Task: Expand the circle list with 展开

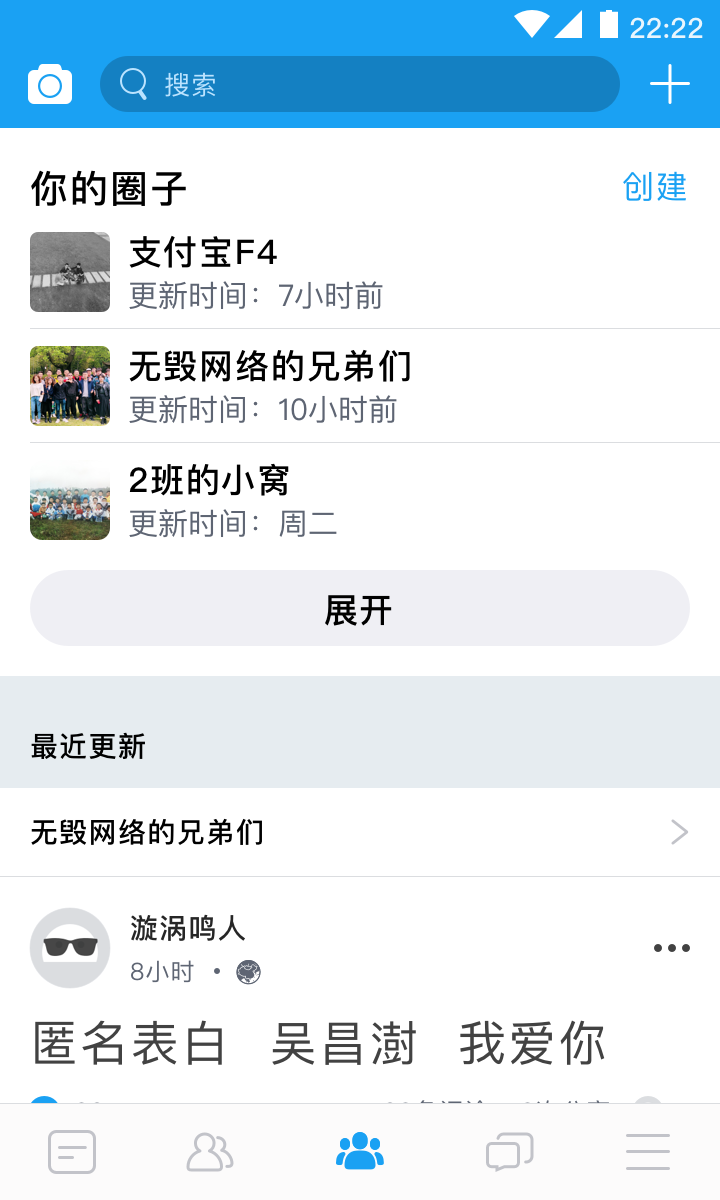Action: pos(360,609)
